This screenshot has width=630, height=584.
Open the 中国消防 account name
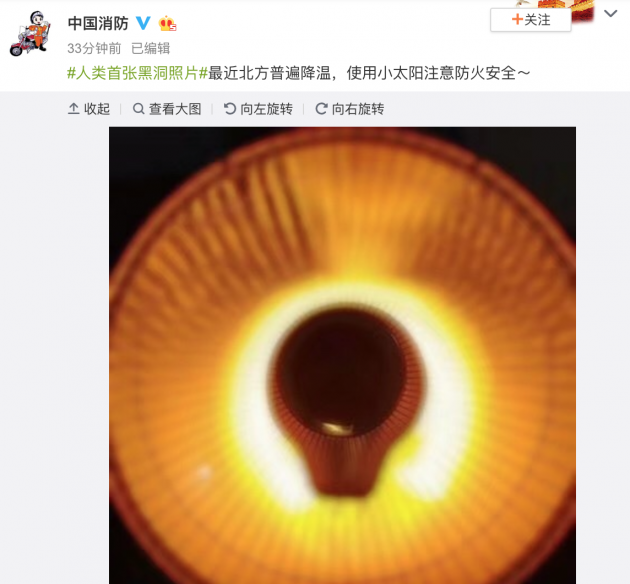point(98,23)
